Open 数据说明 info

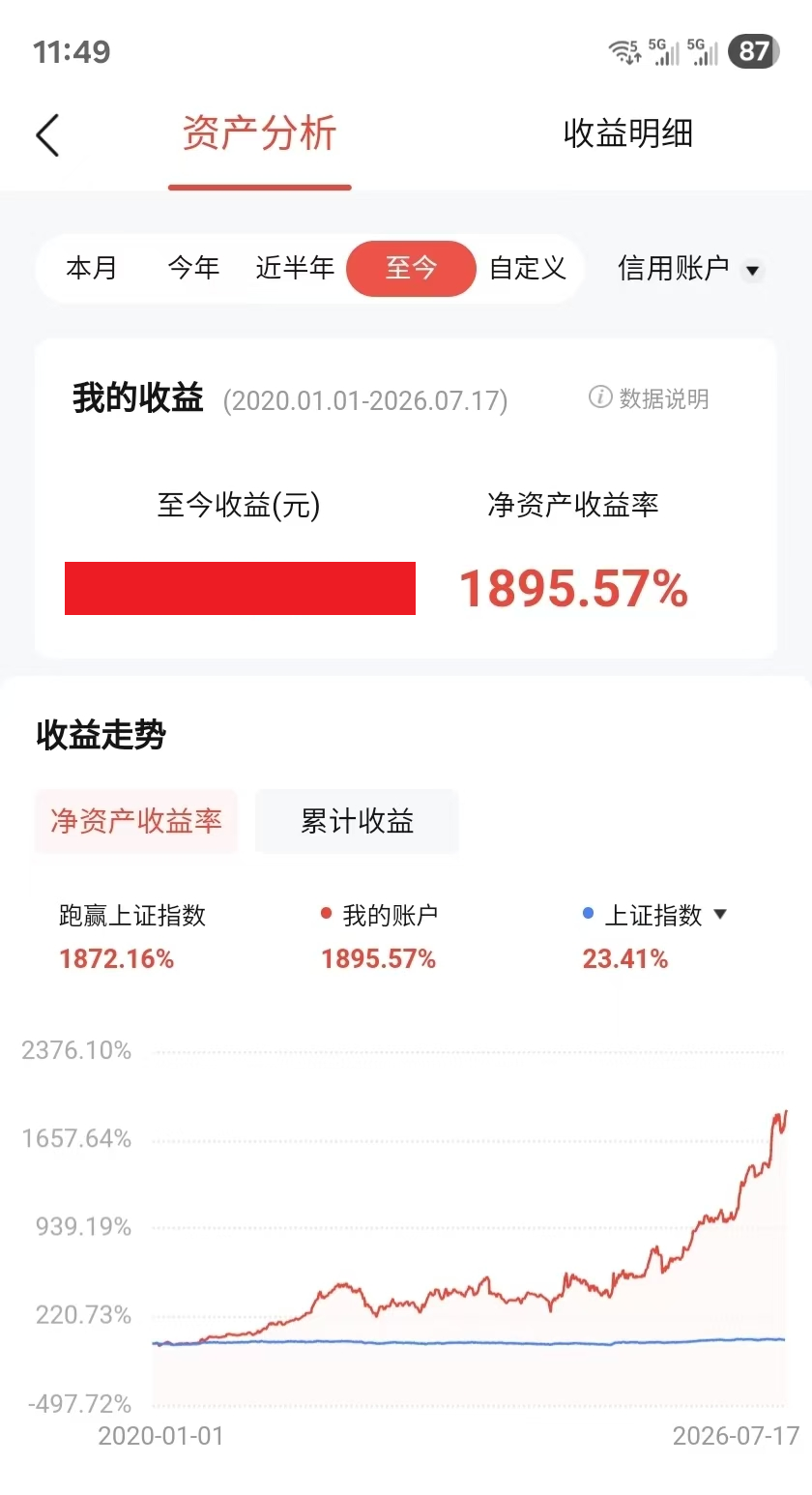[649, 397]
